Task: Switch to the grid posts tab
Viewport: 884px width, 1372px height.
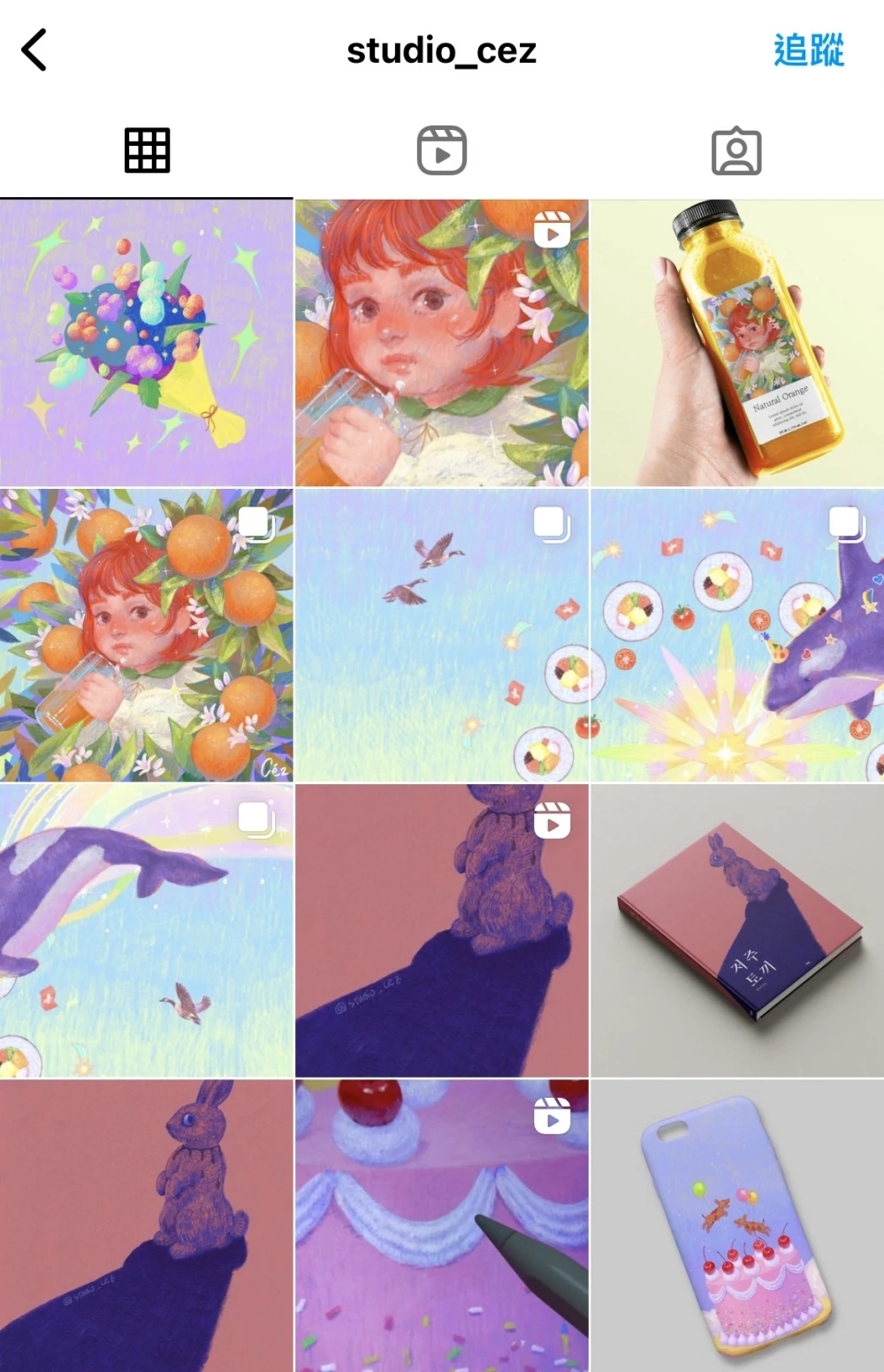Action: [147, 150]
